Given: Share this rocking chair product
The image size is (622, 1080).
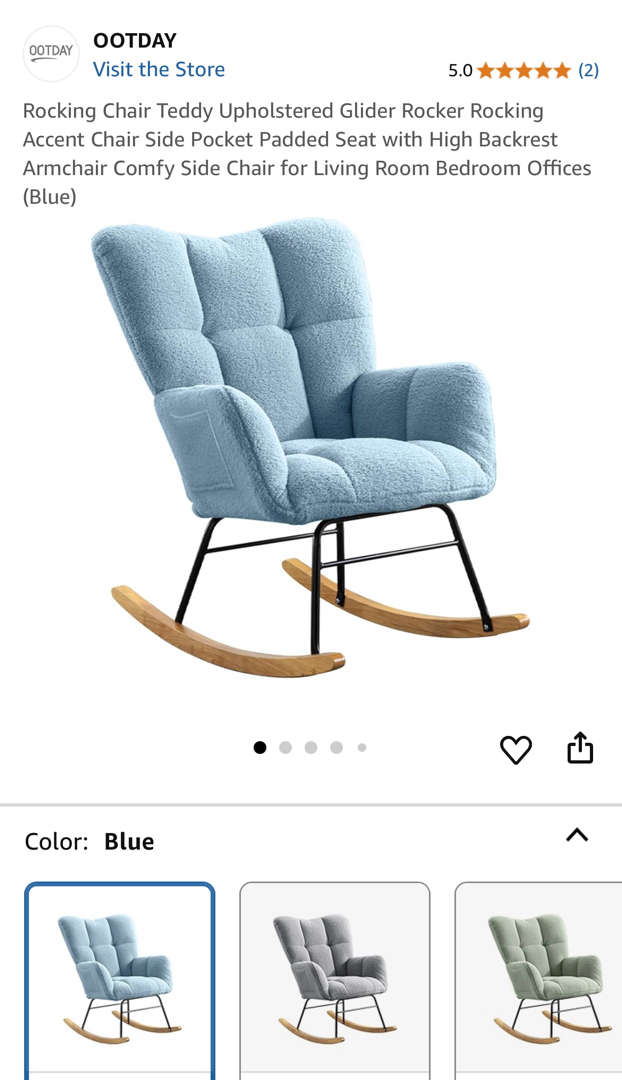Looking at the screenshot, I should point(580,748).
